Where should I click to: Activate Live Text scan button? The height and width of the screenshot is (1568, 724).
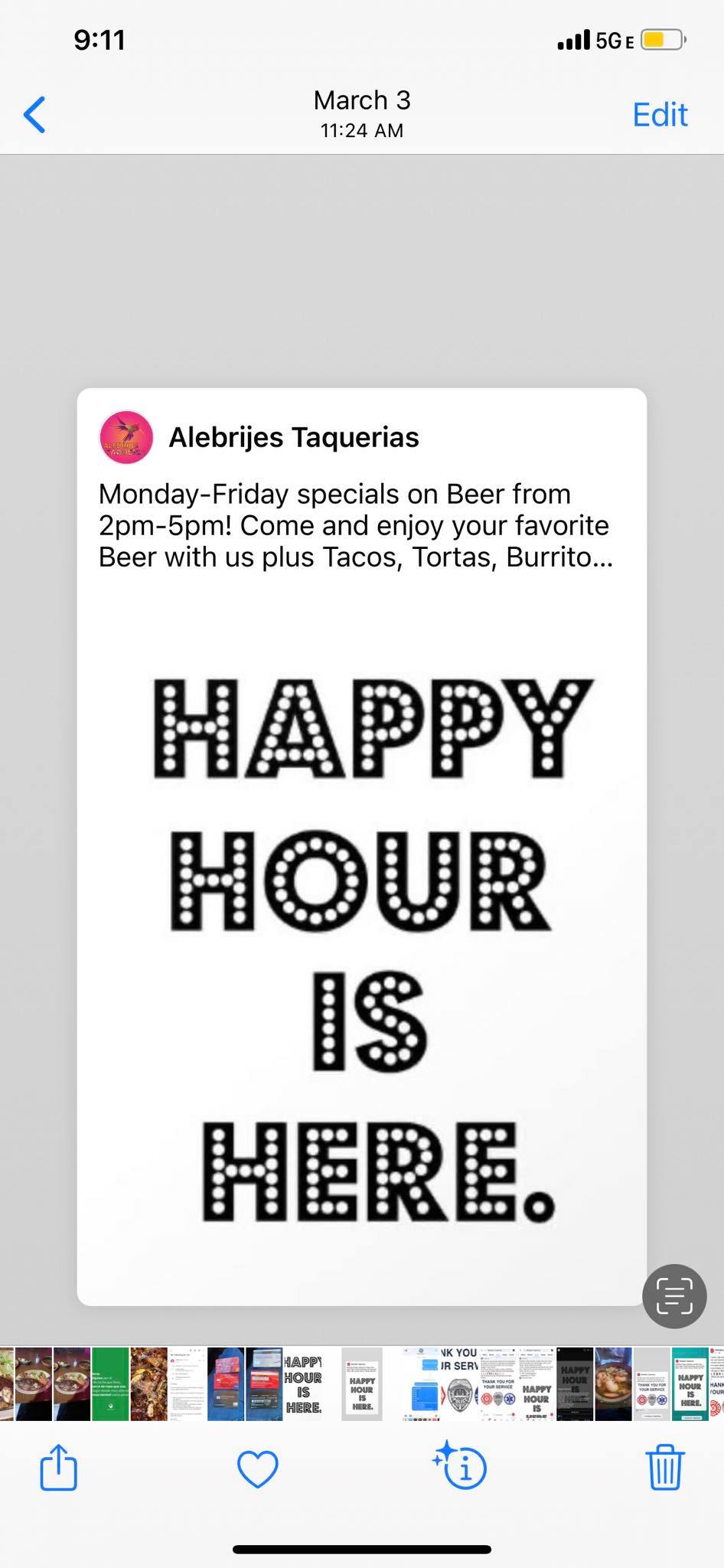tap(674, 1295)
